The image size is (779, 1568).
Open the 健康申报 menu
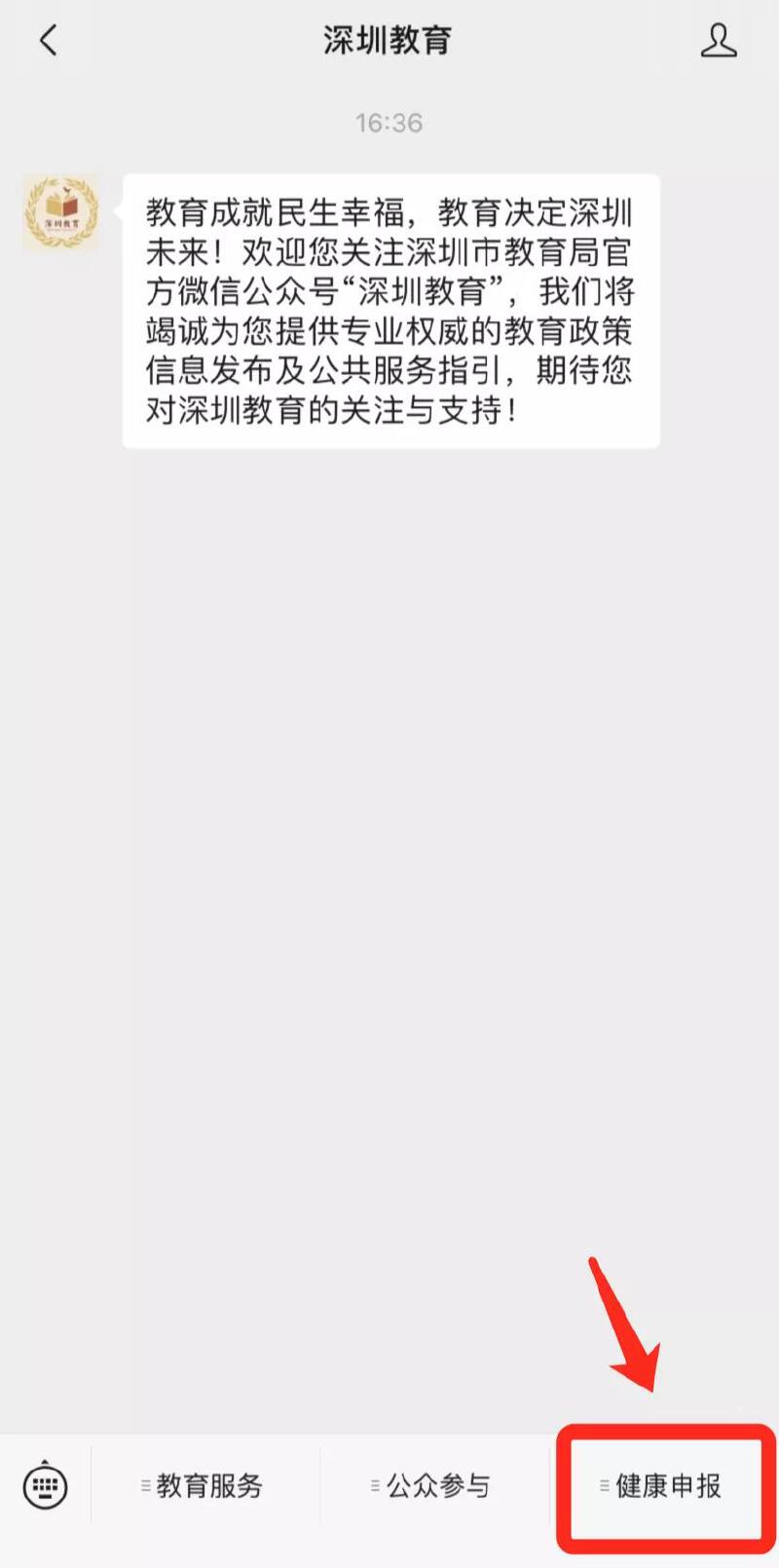pos(664,1486)
